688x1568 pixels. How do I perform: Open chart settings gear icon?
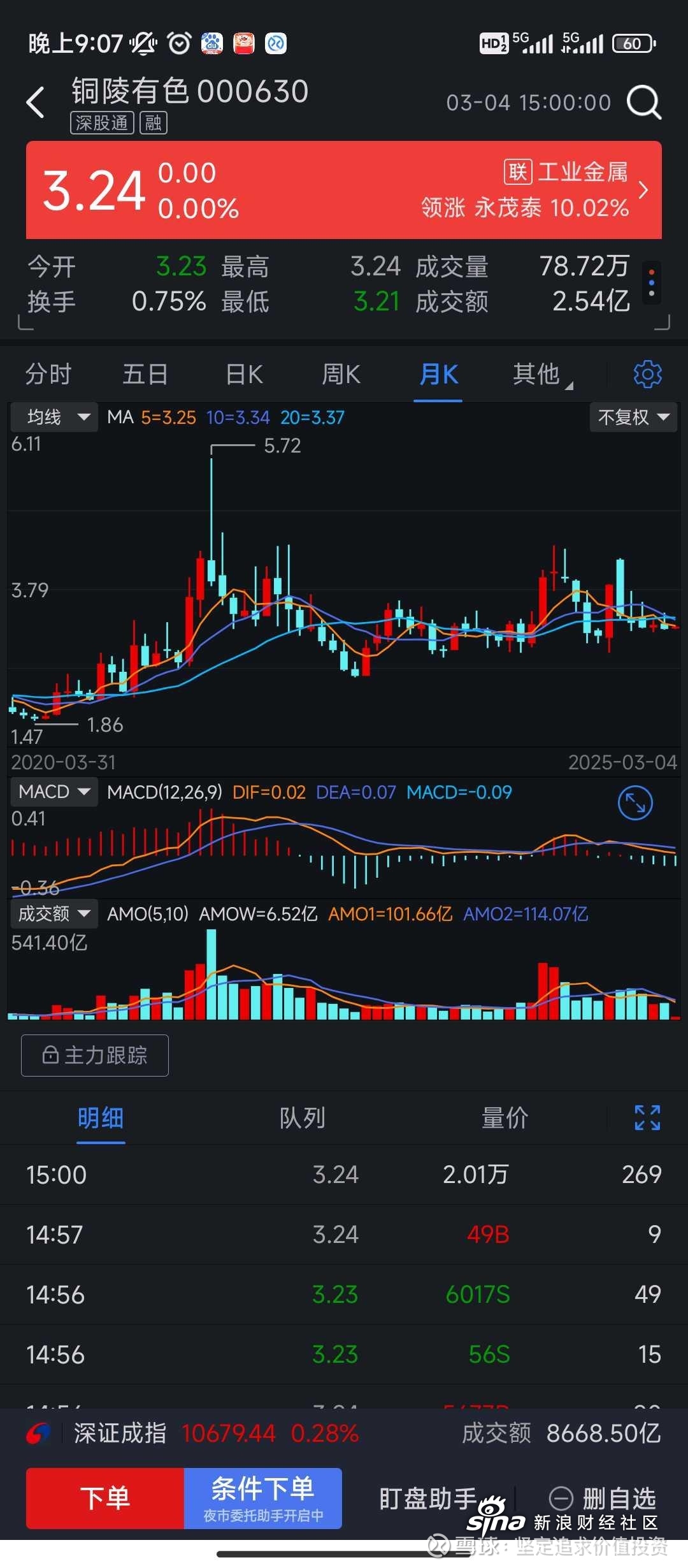click(647, 374)
